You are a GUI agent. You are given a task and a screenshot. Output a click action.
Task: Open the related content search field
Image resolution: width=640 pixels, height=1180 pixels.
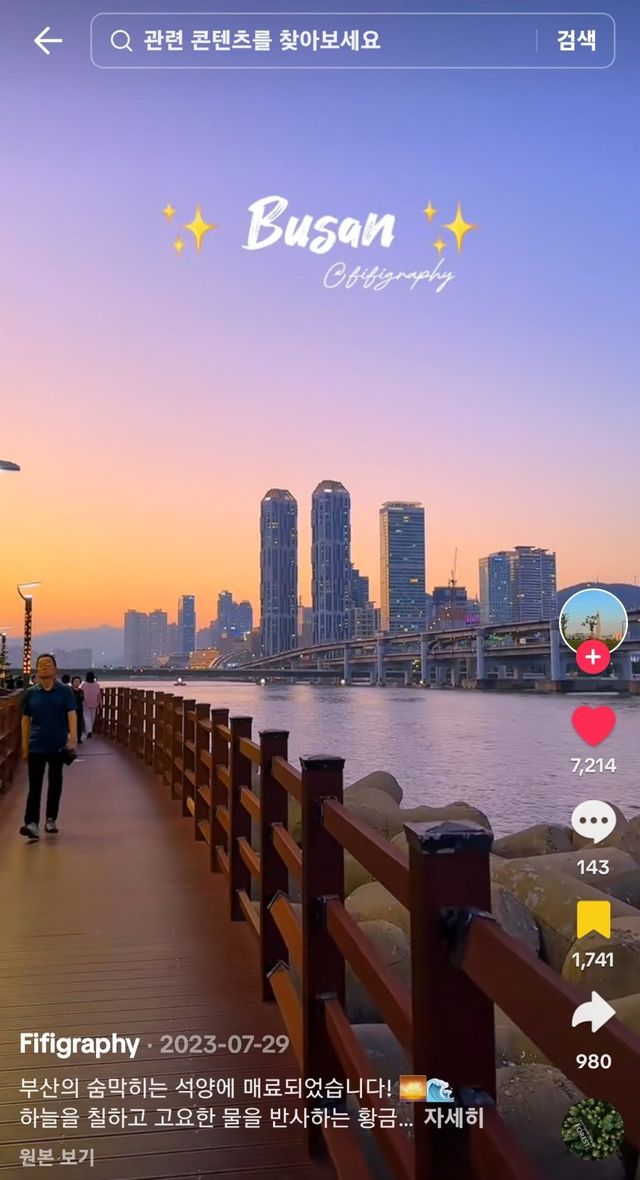point(320,40)
